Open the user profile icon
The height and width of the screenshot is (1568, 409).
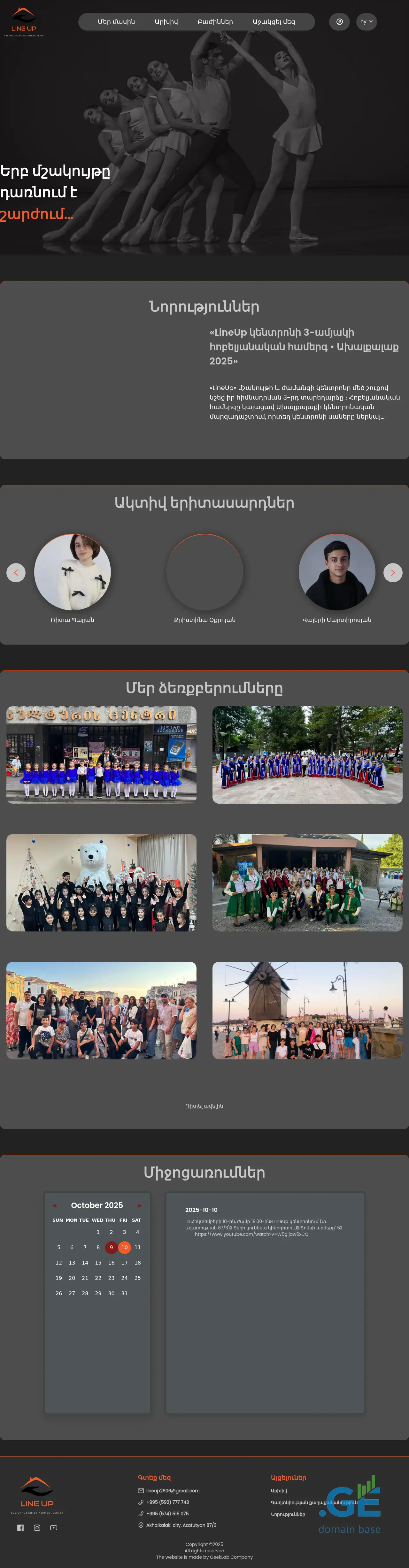[339, 22]
